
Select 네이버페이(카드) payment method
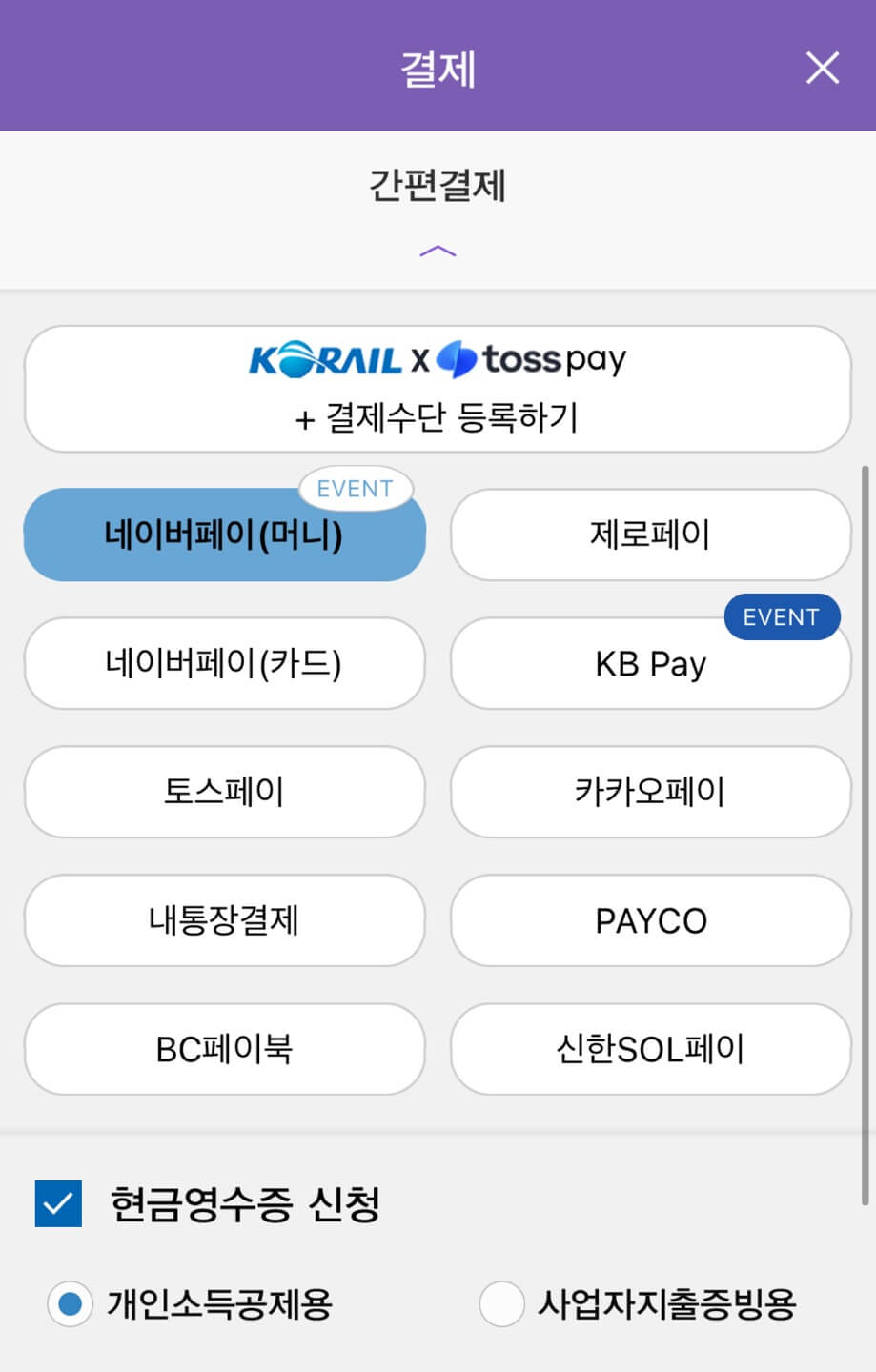pos(225,664)
